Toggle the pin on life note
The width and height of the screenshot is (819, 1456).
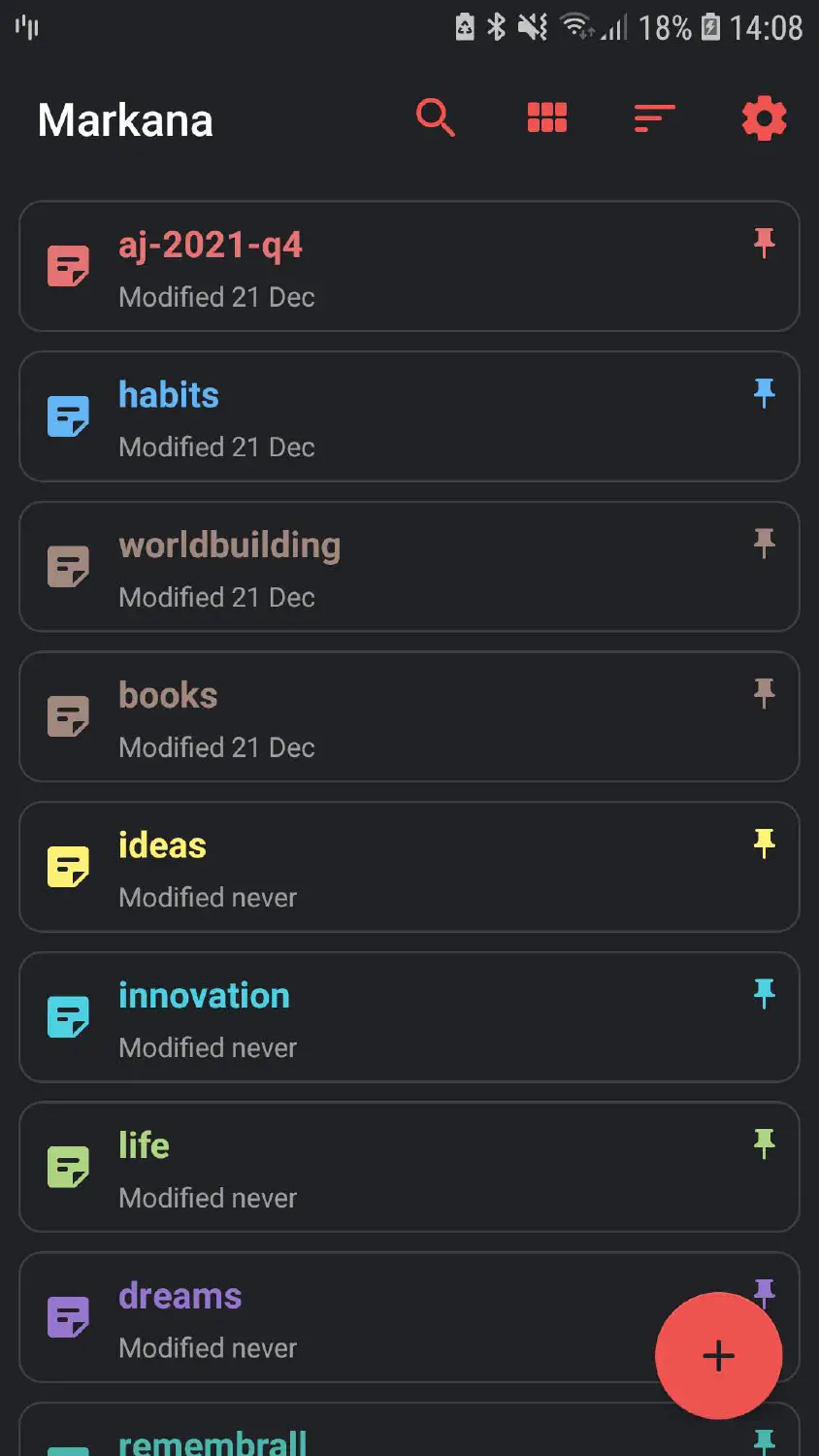click(x=765, y=1143)
